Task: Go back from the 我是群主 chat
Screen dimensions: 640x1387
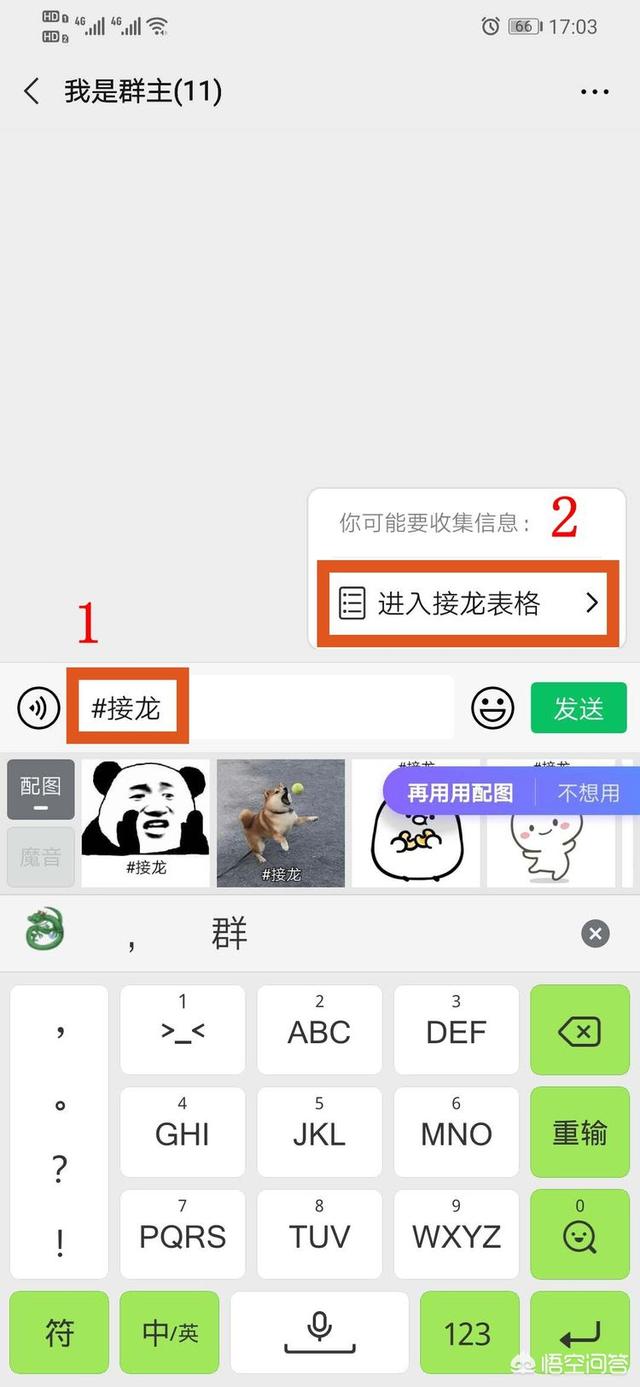Action: (32, 92)
